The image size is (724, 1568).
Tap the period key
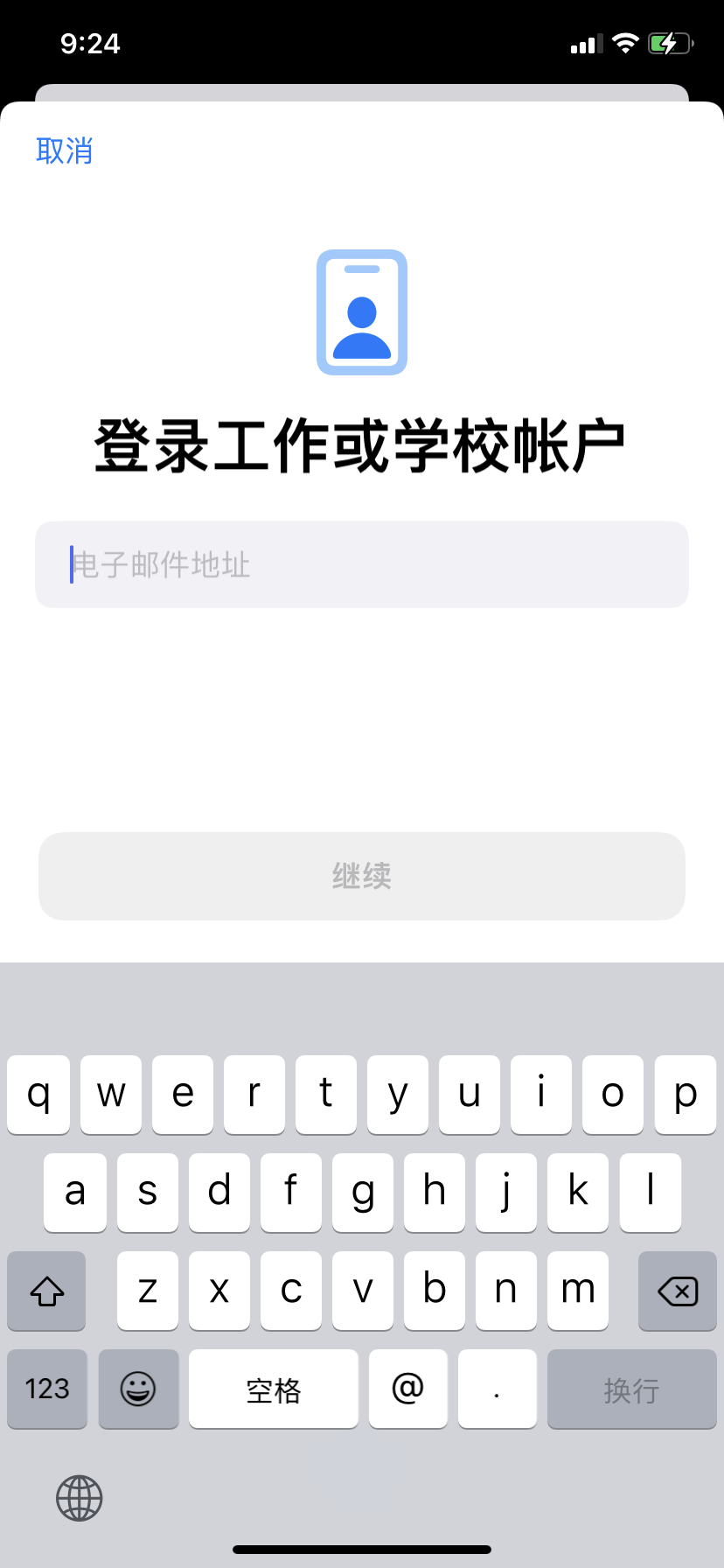(497, 1389)
